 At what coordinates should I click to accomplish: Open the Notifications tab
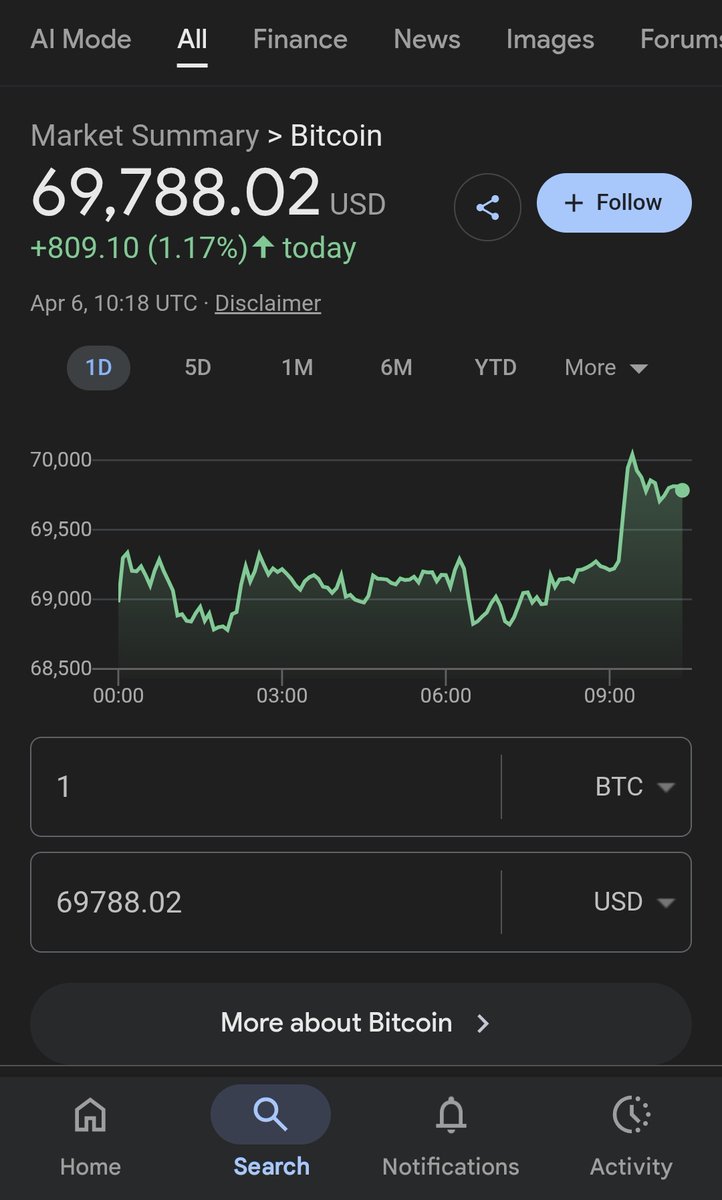tap(451, 1138)
